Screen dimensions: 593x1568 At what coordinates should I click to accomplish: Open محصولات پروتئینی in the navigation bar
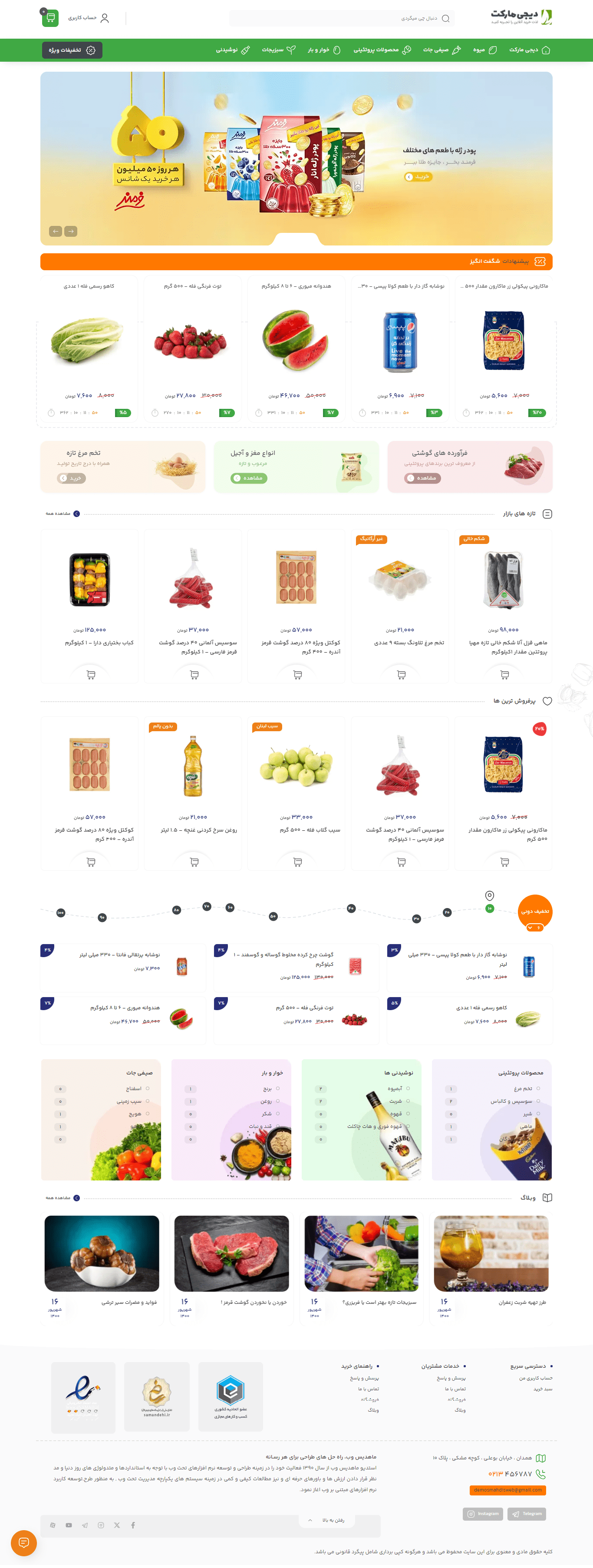coord(382,50)
